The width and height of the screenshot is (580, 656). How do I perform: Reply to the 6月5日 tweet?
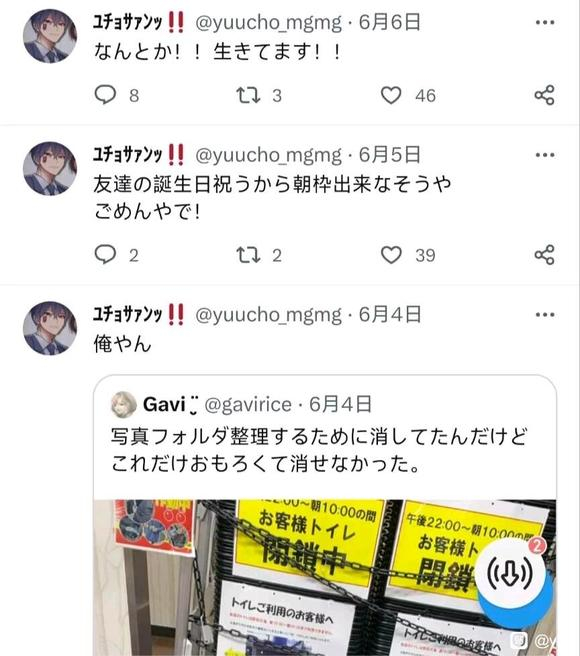click(105, 254)
